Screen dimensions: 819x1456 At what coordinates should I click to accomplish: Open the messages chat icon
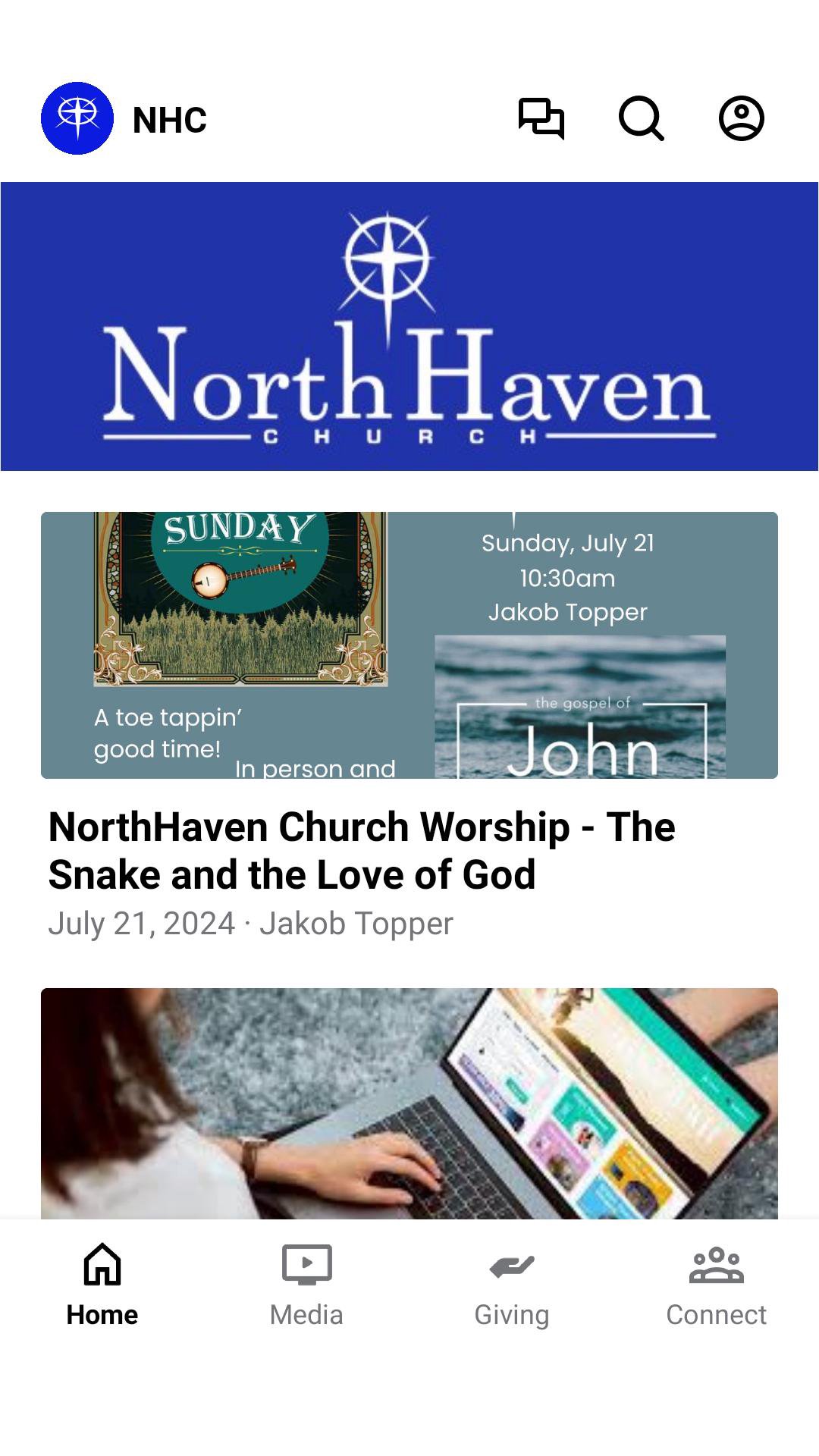point(541,119)
